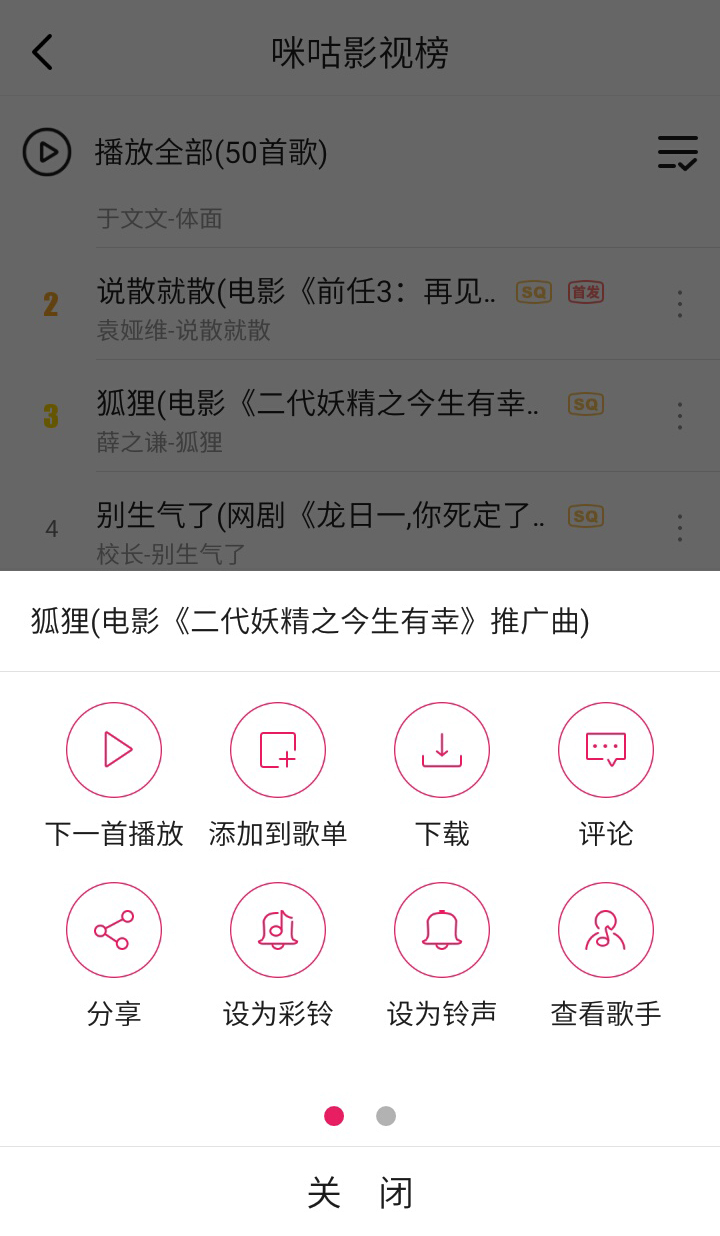The height and width of the screenshot is (1236, 720).
Task: Open overflow menu for 说散就散
Action: coord(680,303)
